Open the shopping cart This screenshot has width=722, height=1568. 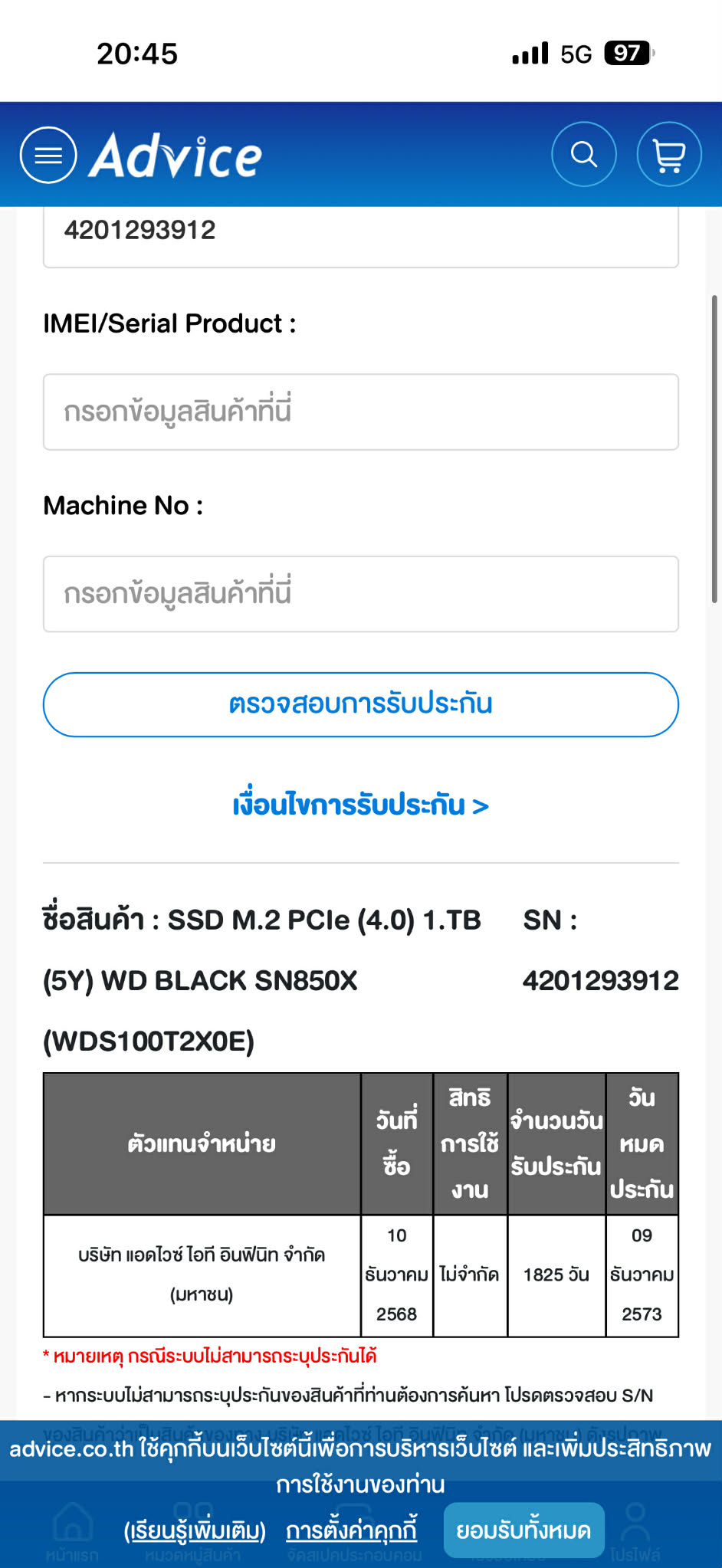[x=669, y=155]
